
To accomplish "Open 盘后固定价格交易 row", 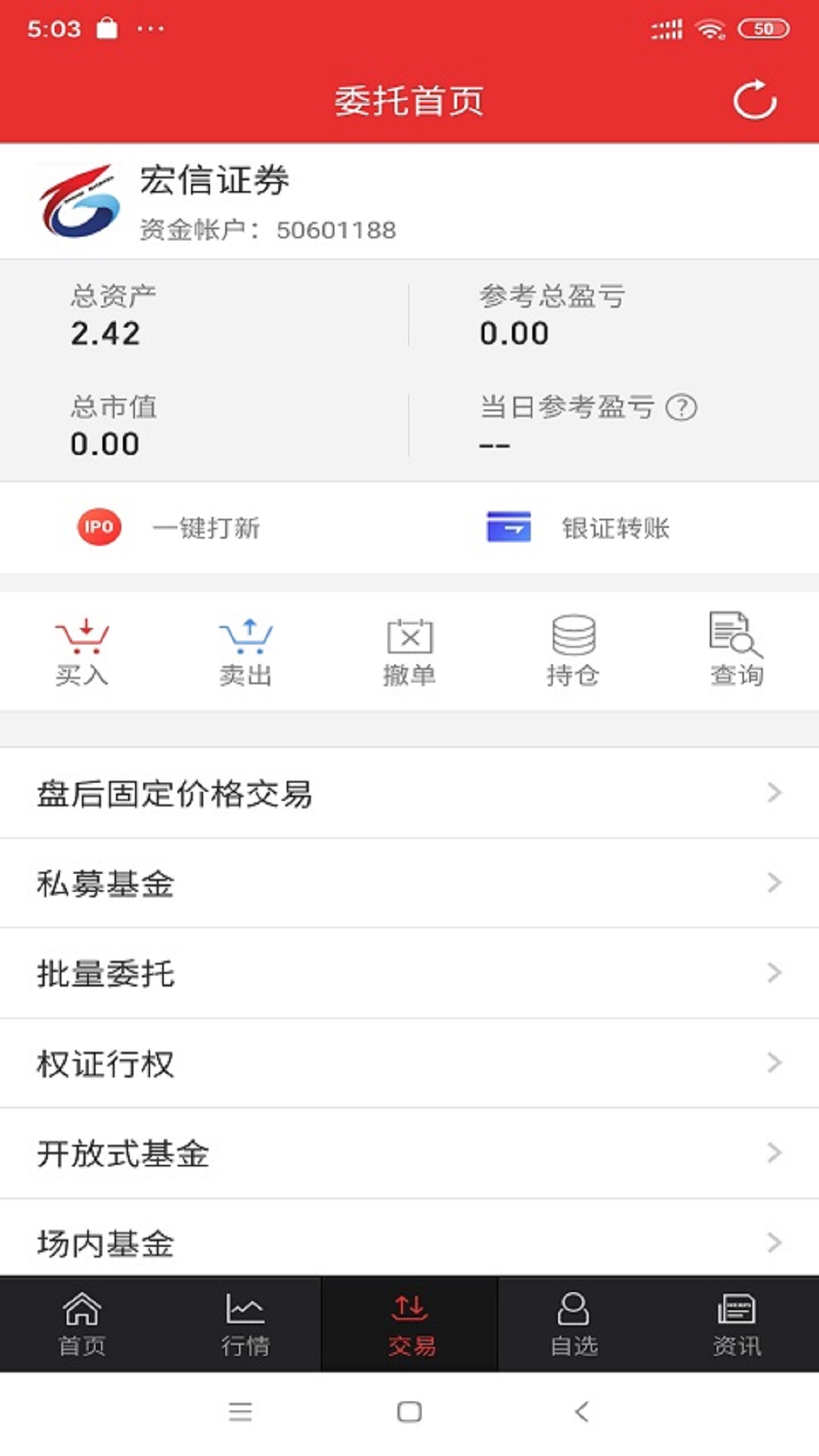I will tap(409, 793).
